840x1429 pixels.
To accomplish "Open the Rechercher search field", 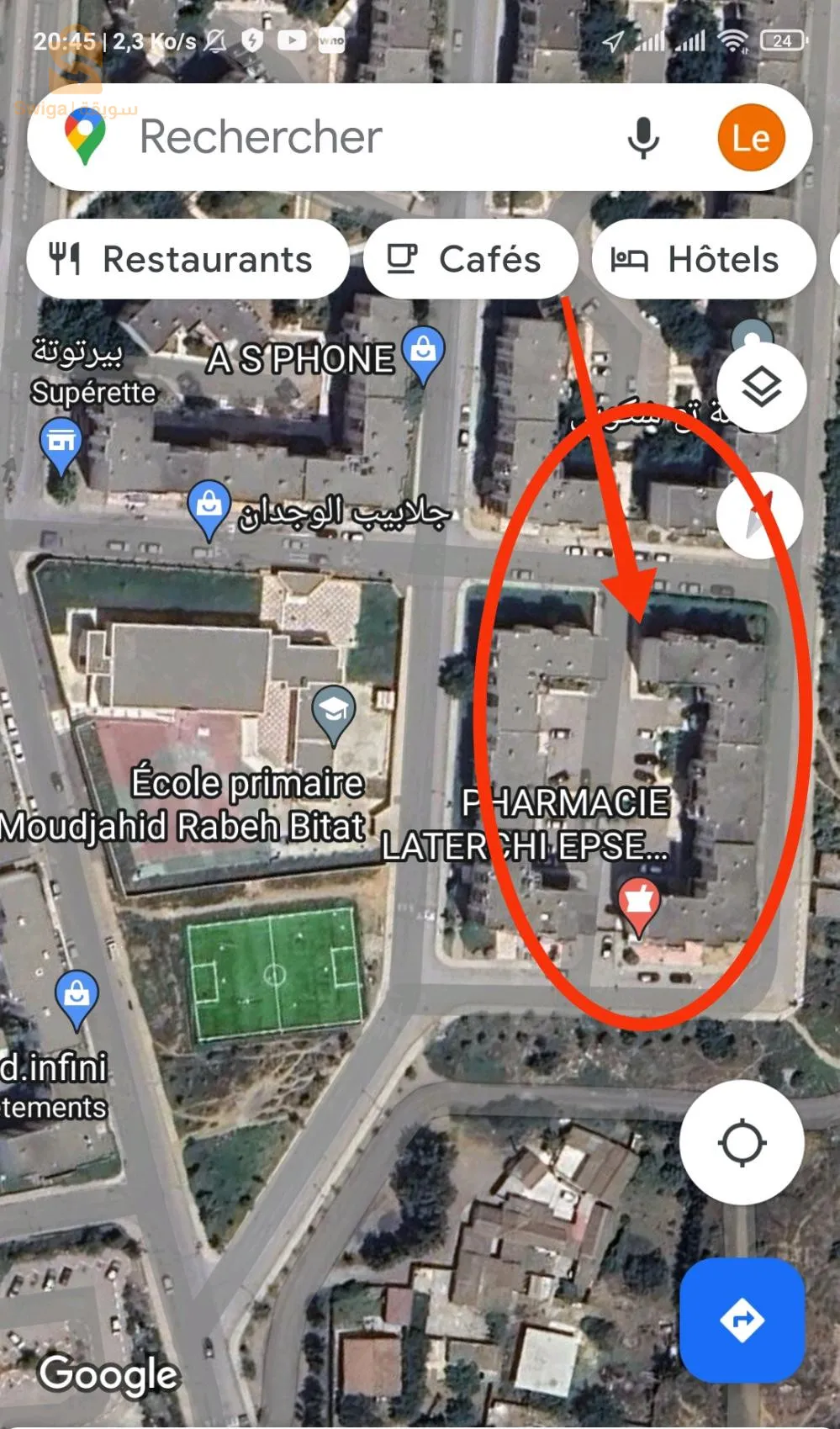I will [336, 137].
